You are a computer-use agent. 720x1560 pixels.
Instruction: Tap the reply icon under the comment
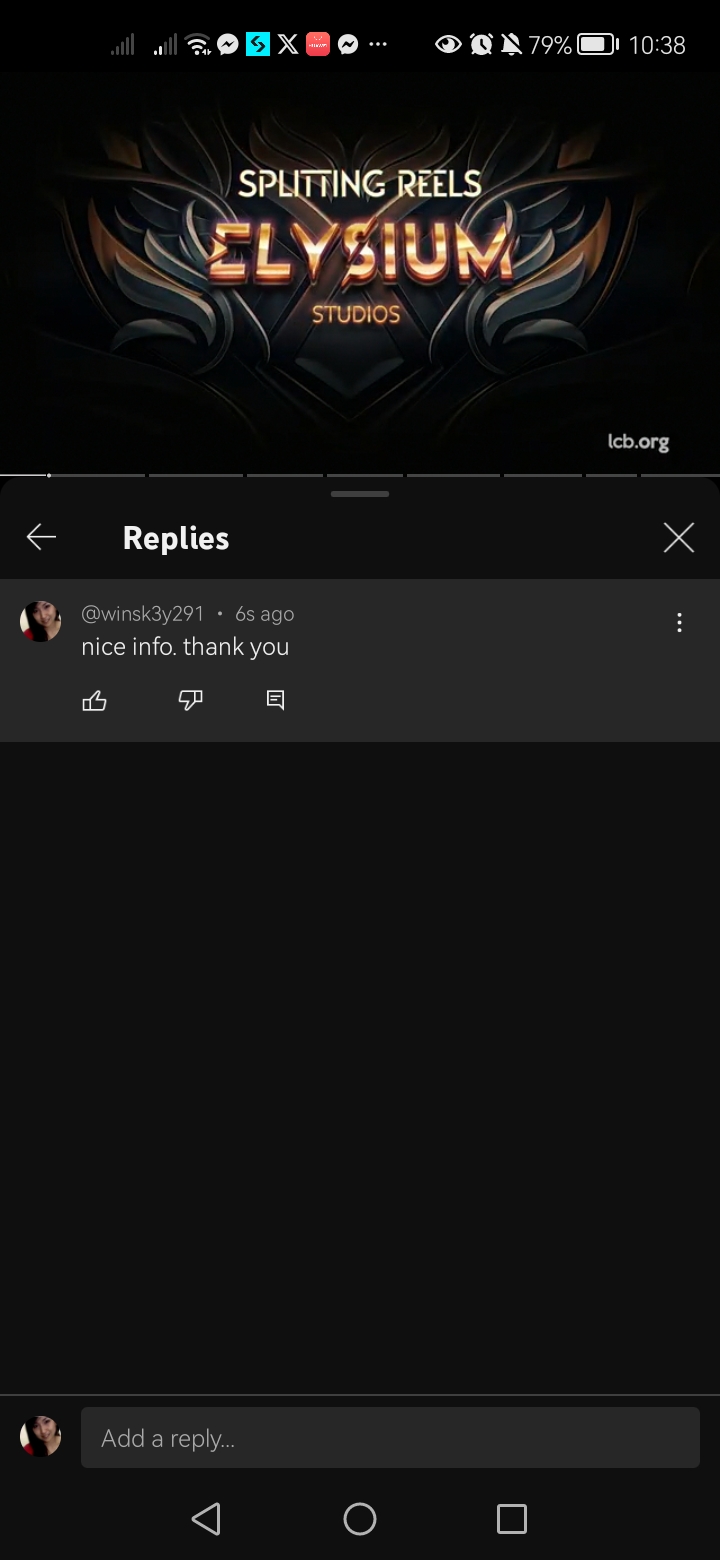[276, 700]
